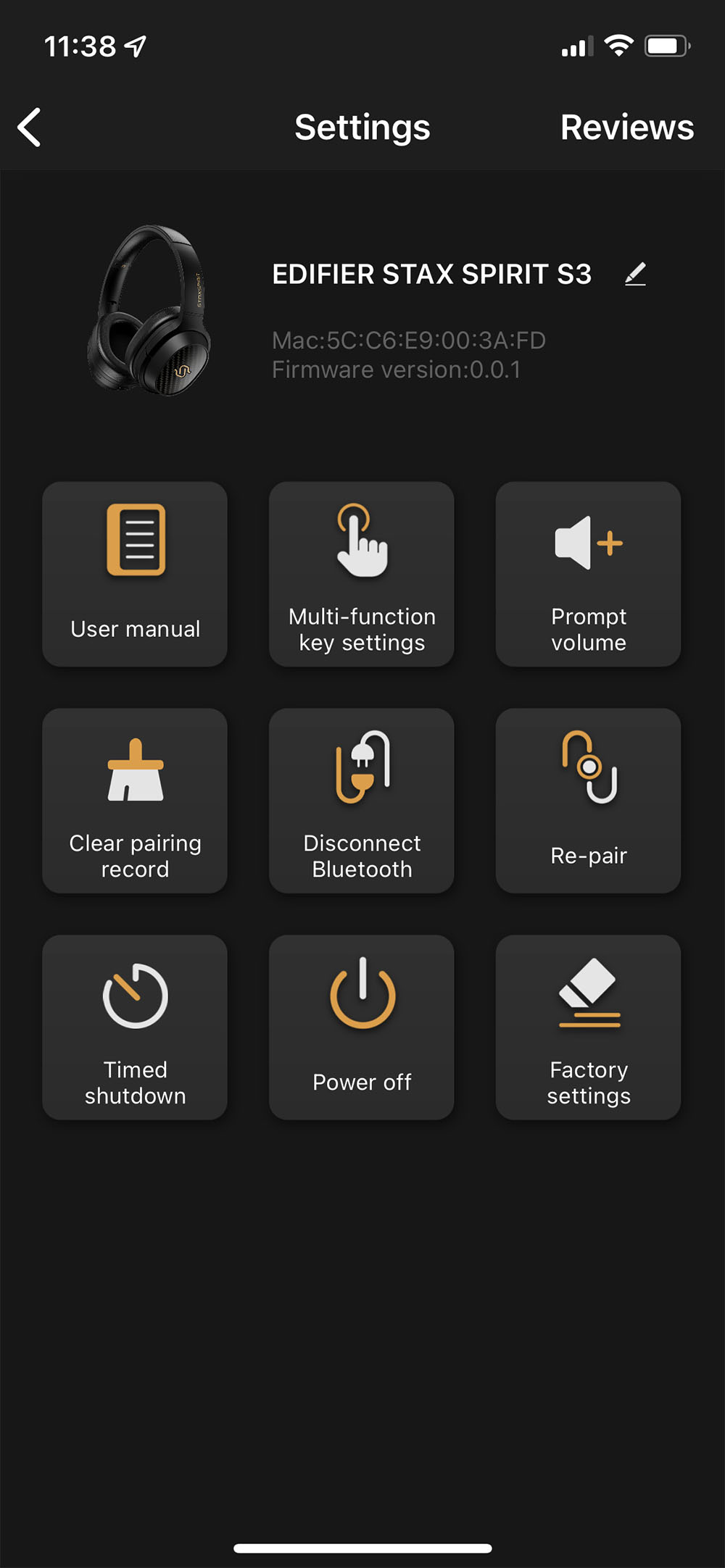Open Multi-function key settings
This screenshot has height=1568, width=725.
[x=362, y=574]
